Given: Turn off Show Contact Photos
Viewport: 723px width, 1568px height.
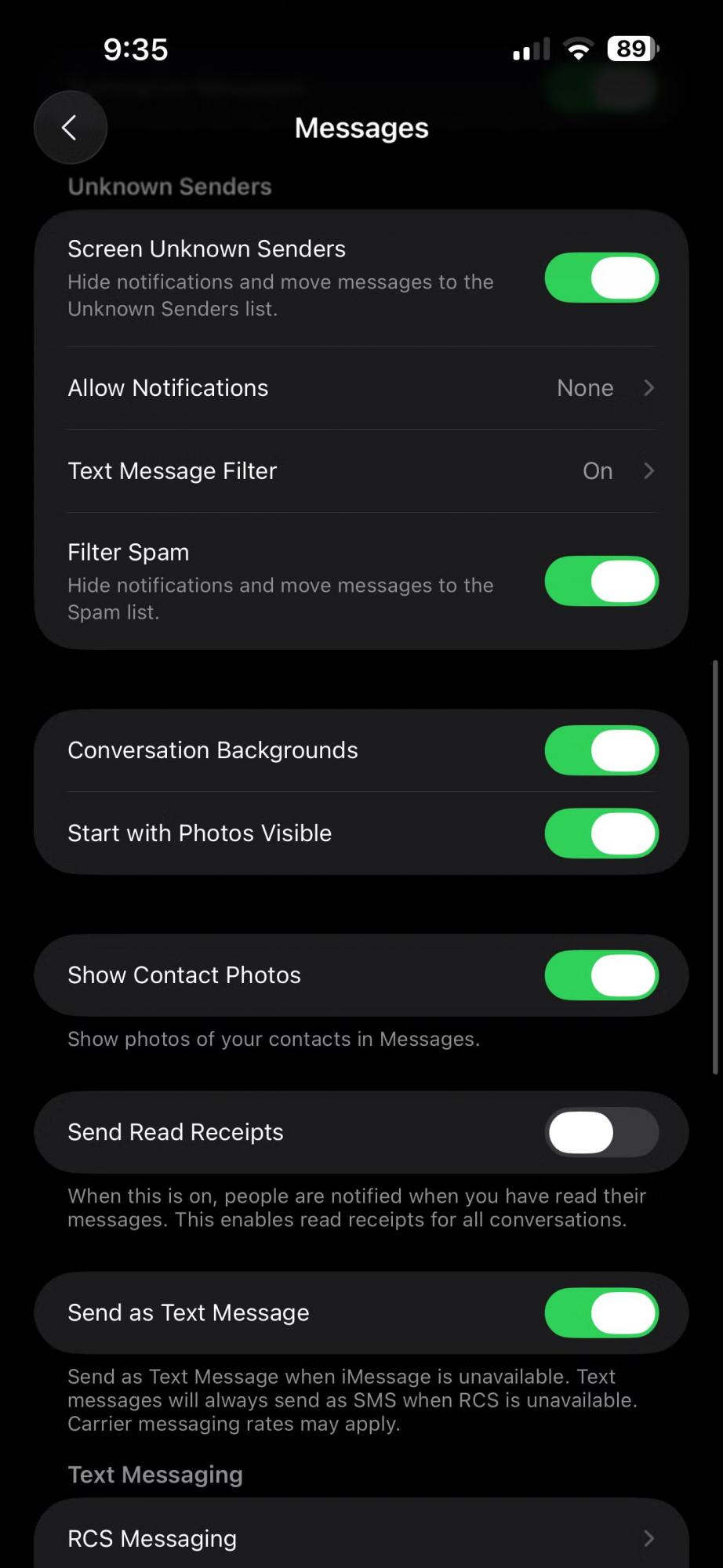Looking at the screenshot, I should coord(601,975).
